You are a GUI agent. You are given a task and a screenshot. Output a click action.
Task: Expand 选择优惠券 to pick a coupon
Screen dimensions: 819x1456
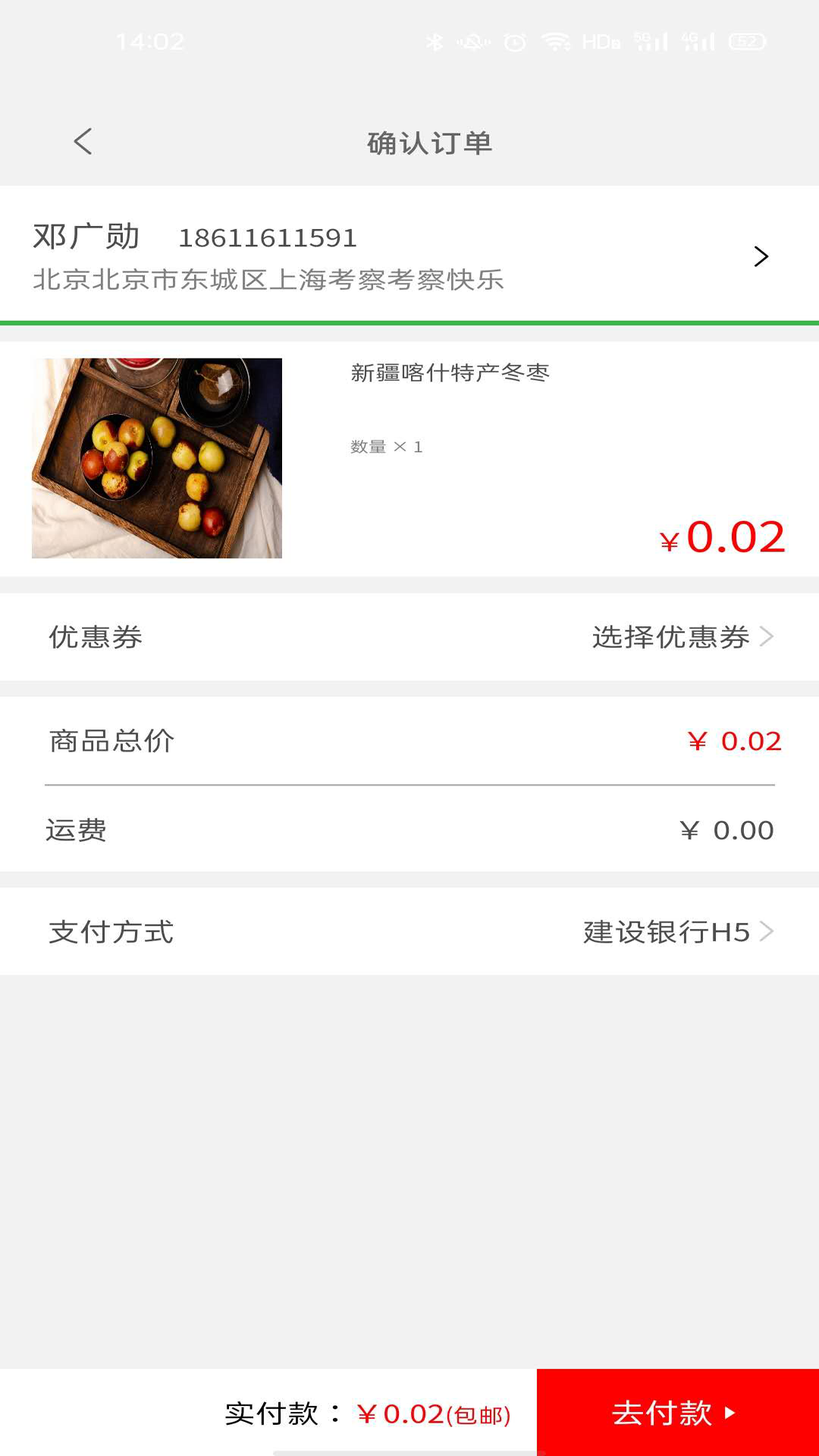(x=671, y=638)
